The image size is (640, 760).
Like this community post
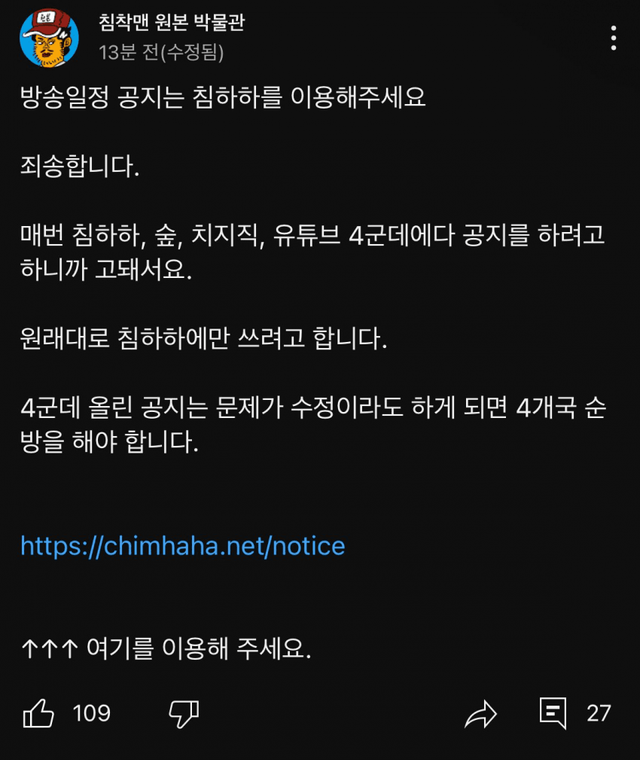(x=39, y=713)
